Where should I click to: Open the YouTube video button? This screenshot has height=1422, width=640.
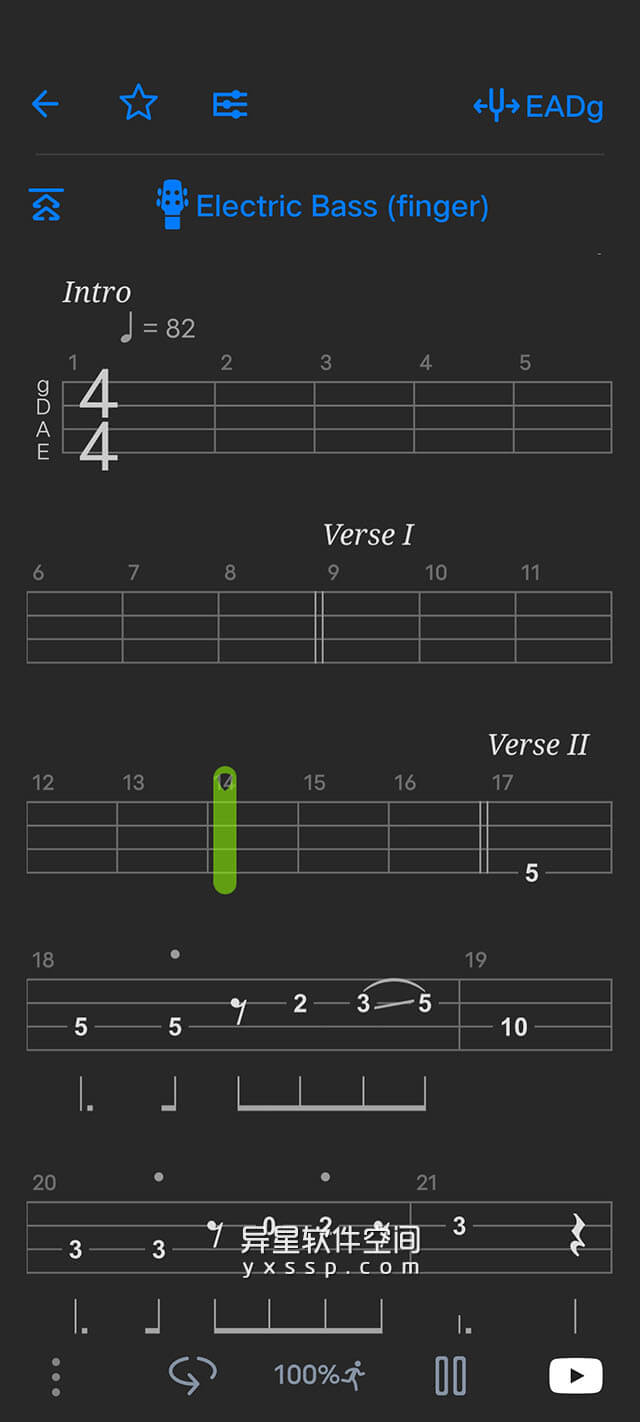[576, 1376]
